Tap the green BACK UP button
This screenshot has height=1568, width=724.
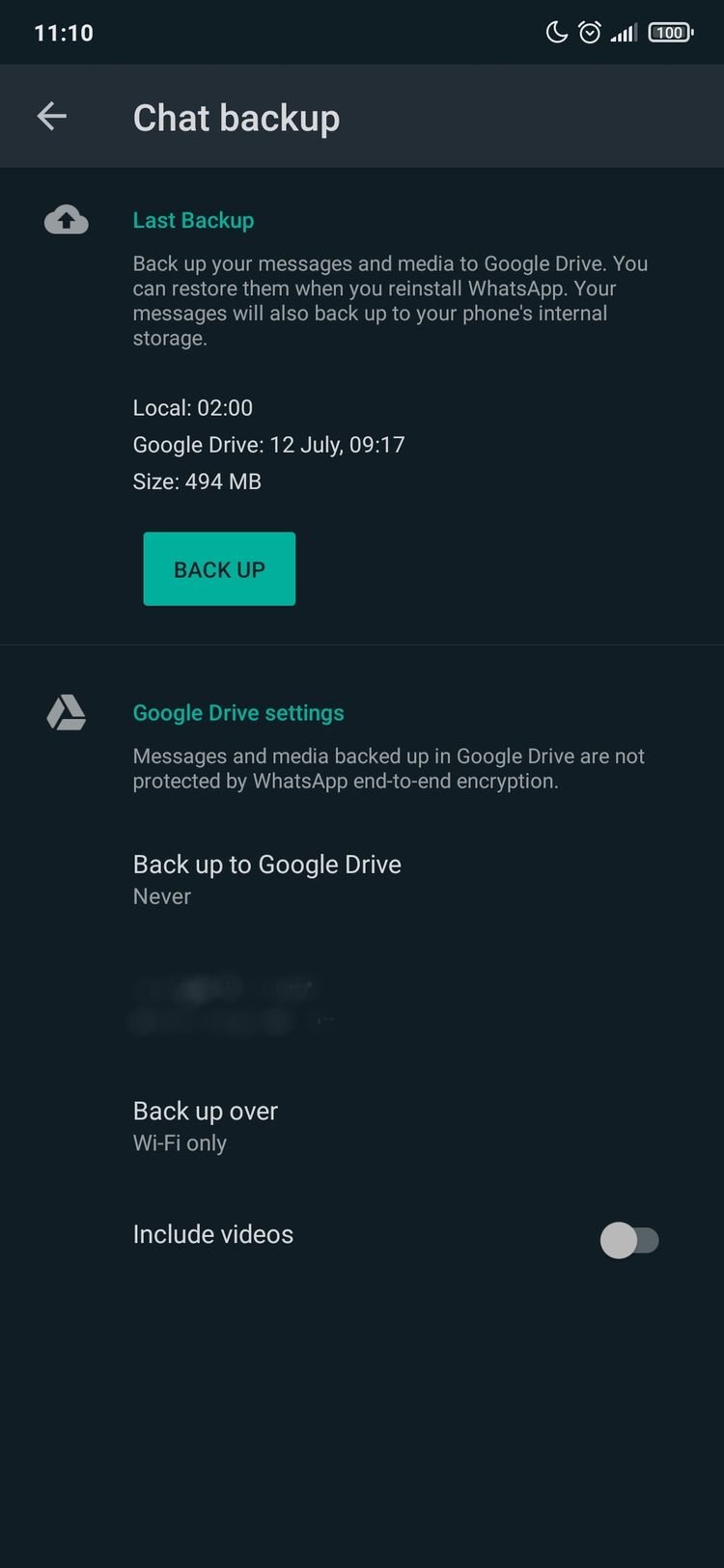219,569
